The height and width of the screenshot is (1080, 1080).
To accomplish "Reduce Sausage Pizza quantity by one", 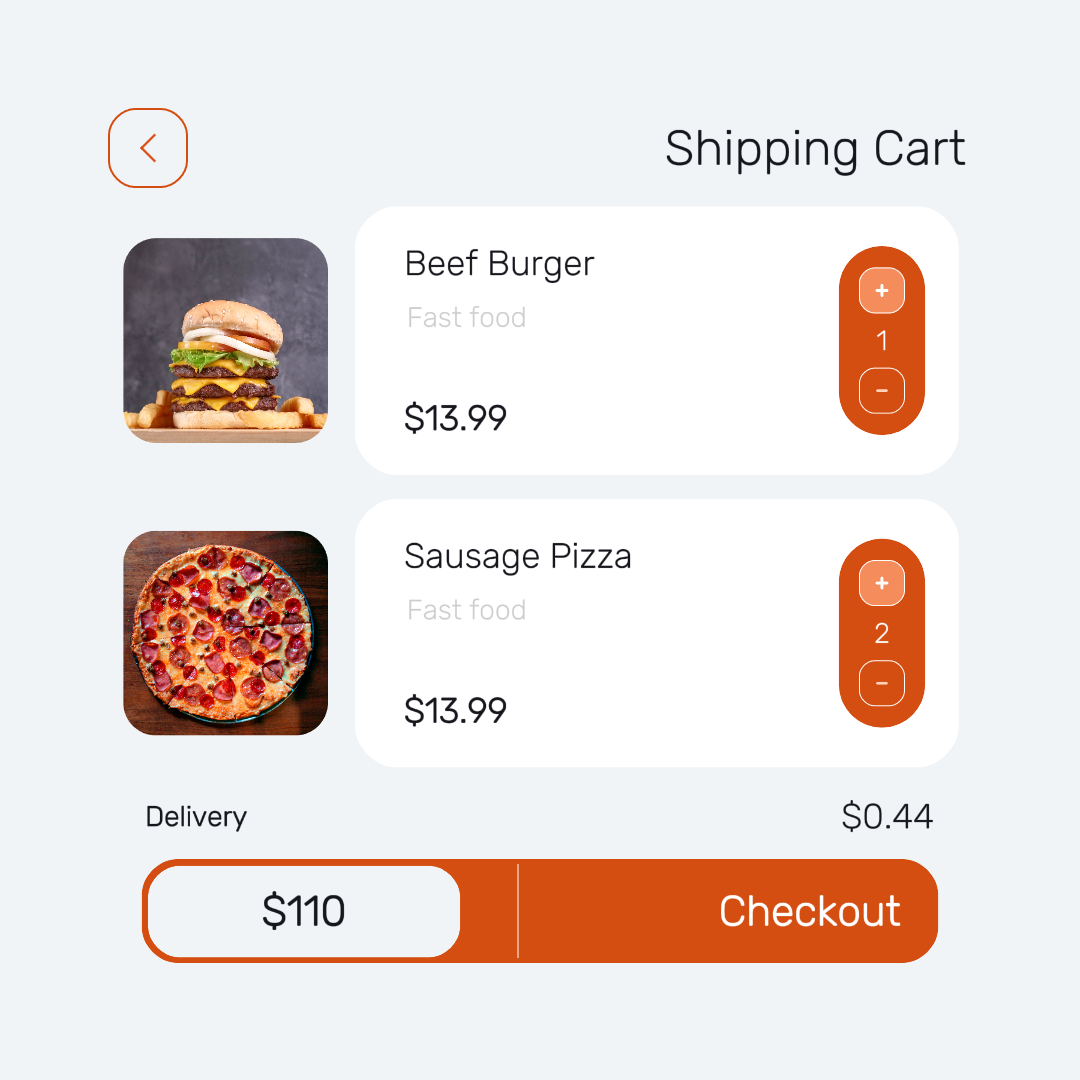I will tap(881, 683).
